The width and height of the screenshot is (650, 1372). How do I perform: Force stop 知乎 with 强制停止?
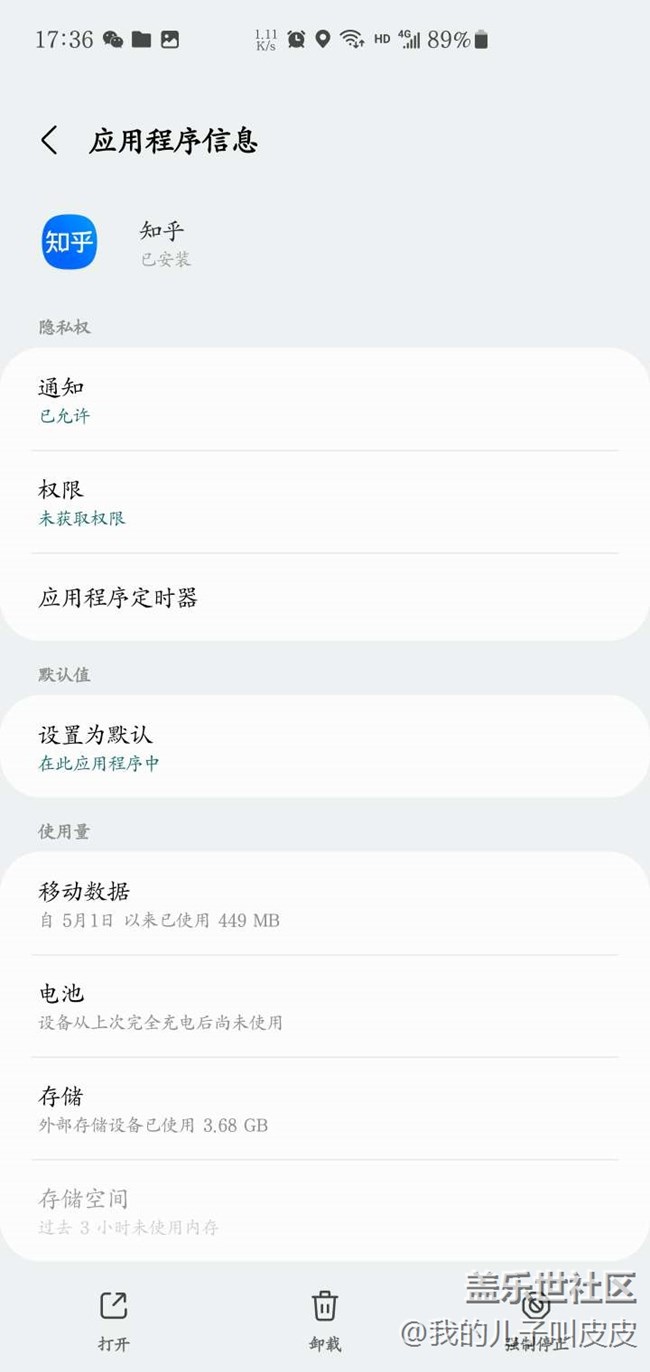pos(536,1319)
